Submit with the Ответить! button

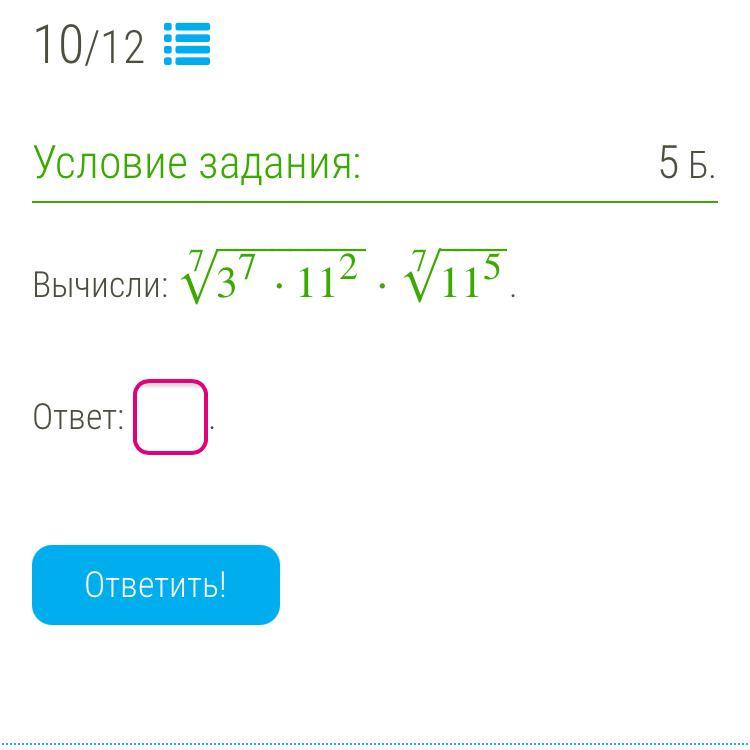click(x=156, y=585)
